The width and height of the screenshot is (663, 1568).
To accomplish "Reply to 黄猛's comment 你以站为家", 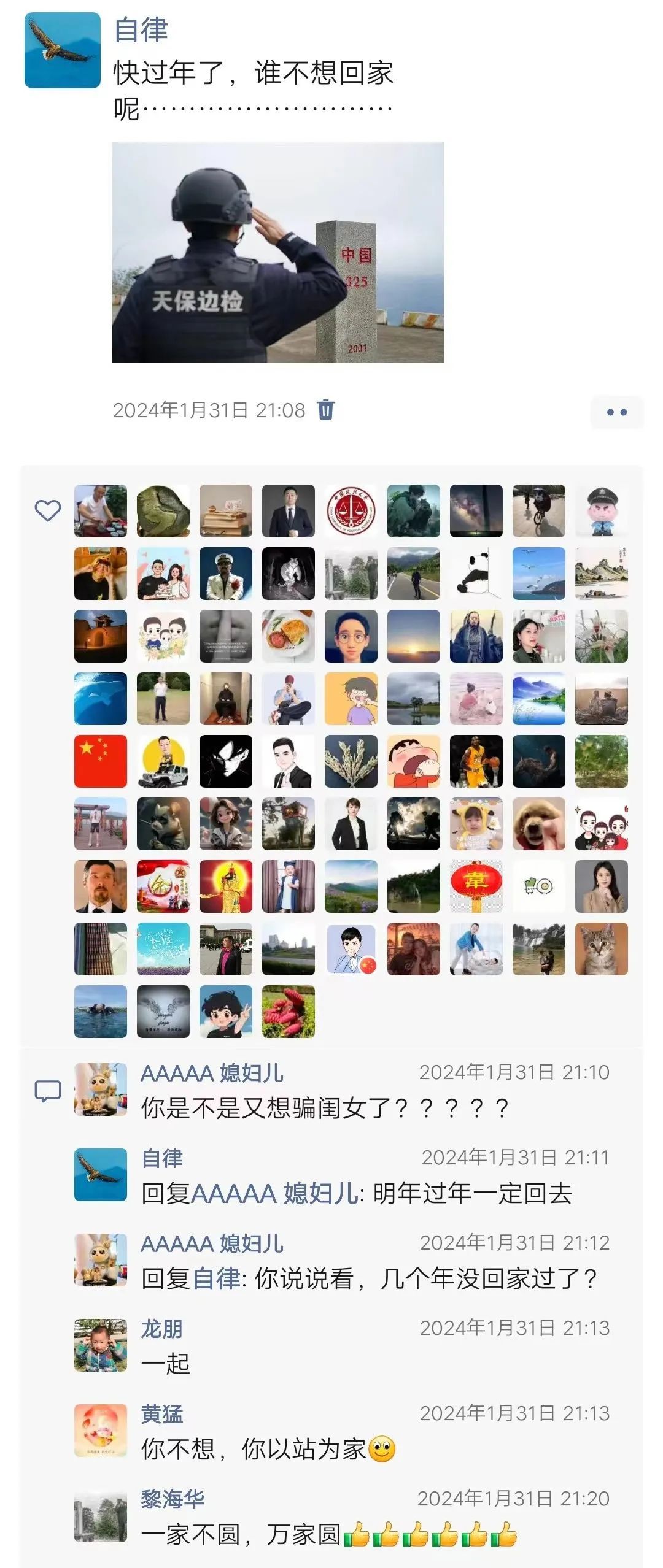I will (x=253, y=1449).
